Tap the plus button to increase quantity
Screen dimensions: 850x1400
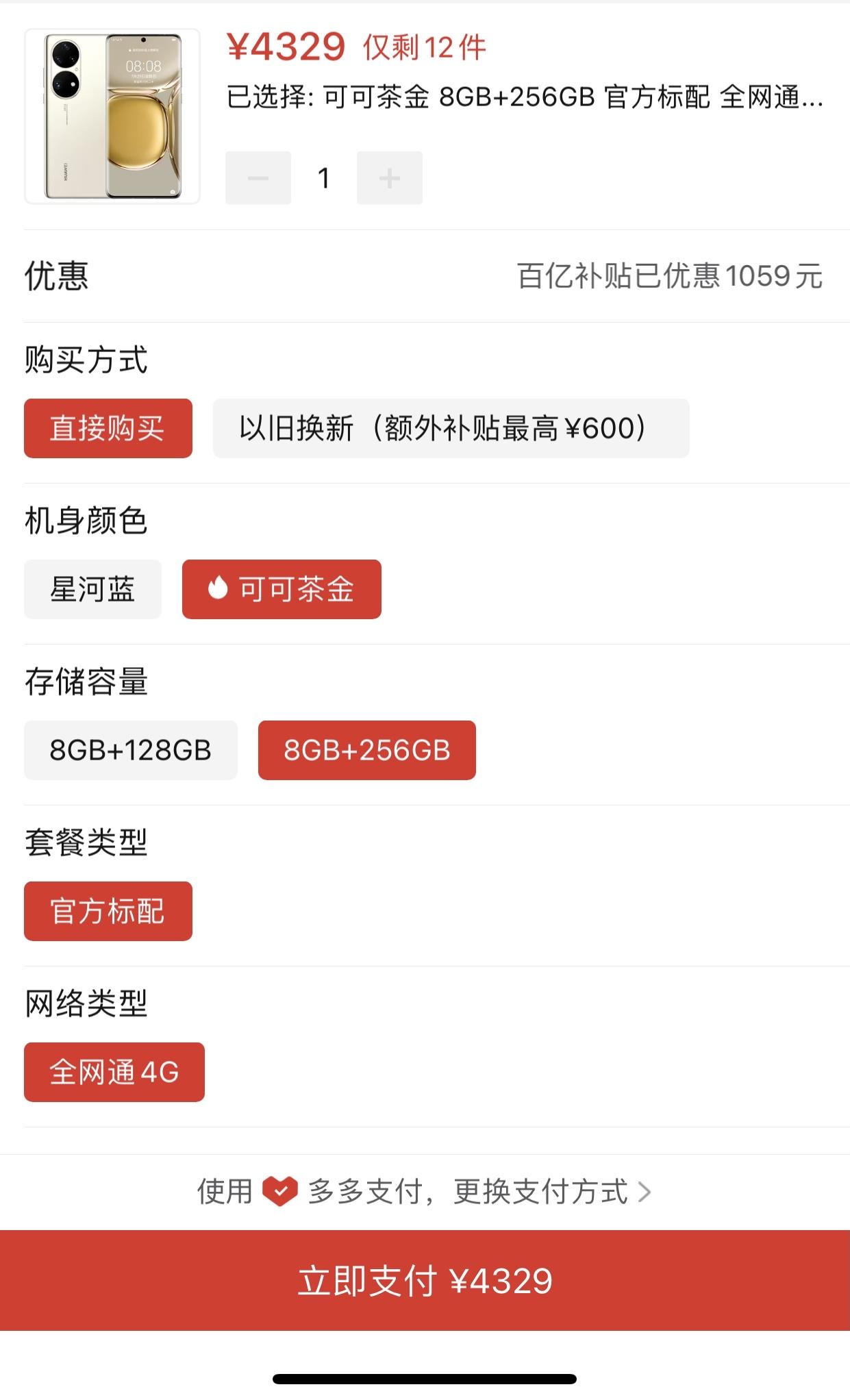click(389, 178)
